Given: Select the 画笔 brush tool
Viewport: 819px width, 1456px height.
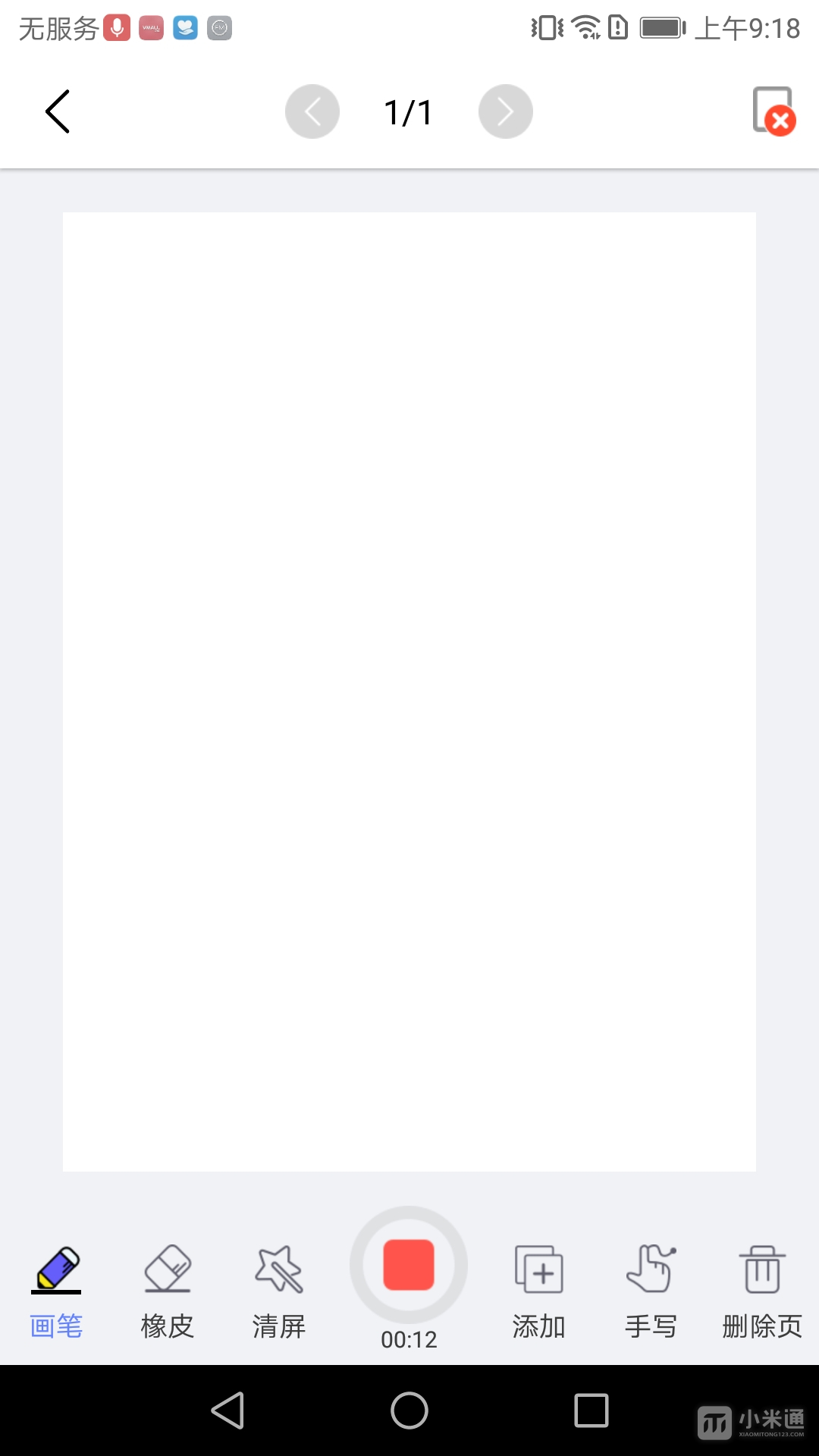Looking at the screenshot, I should (56, 1291).
